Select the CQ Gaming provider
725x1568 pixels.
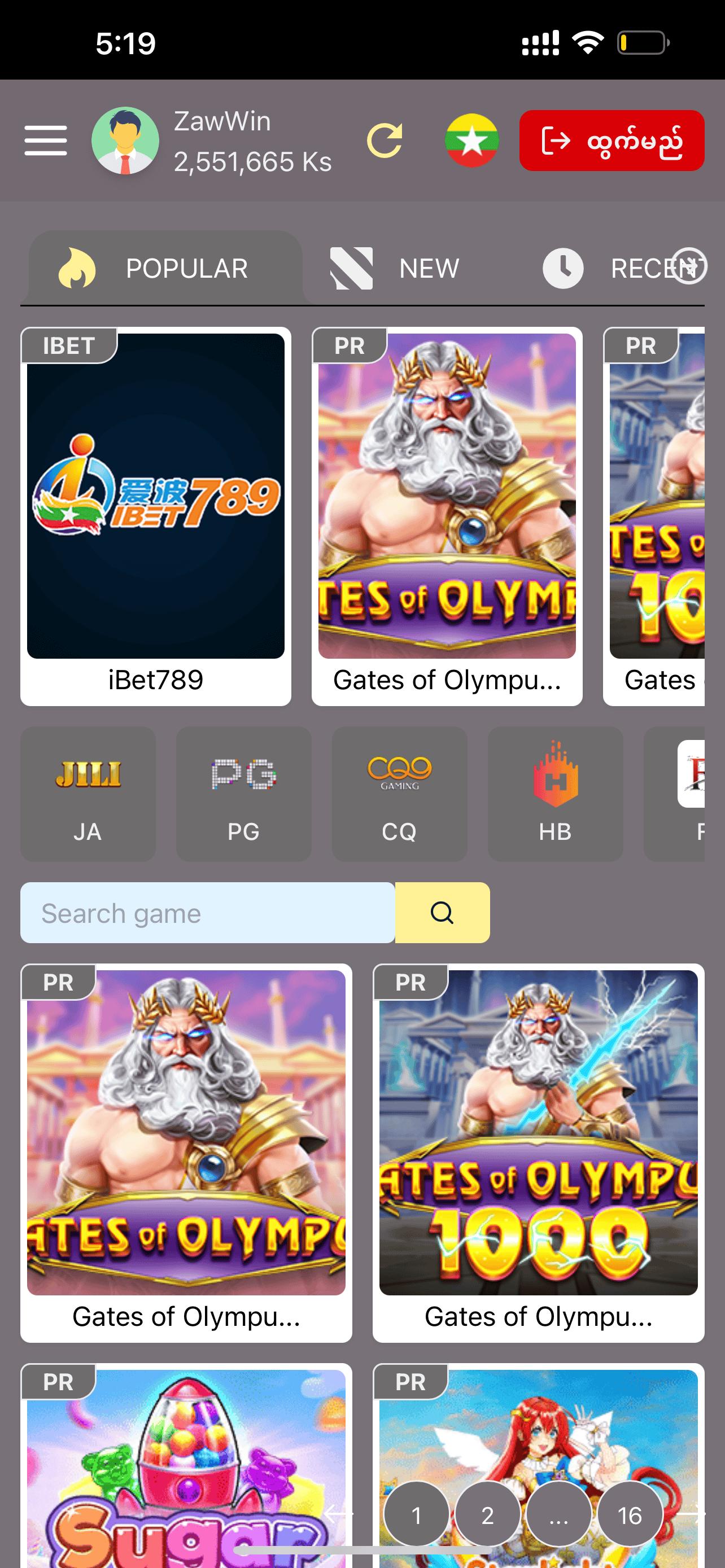[399, 793]
